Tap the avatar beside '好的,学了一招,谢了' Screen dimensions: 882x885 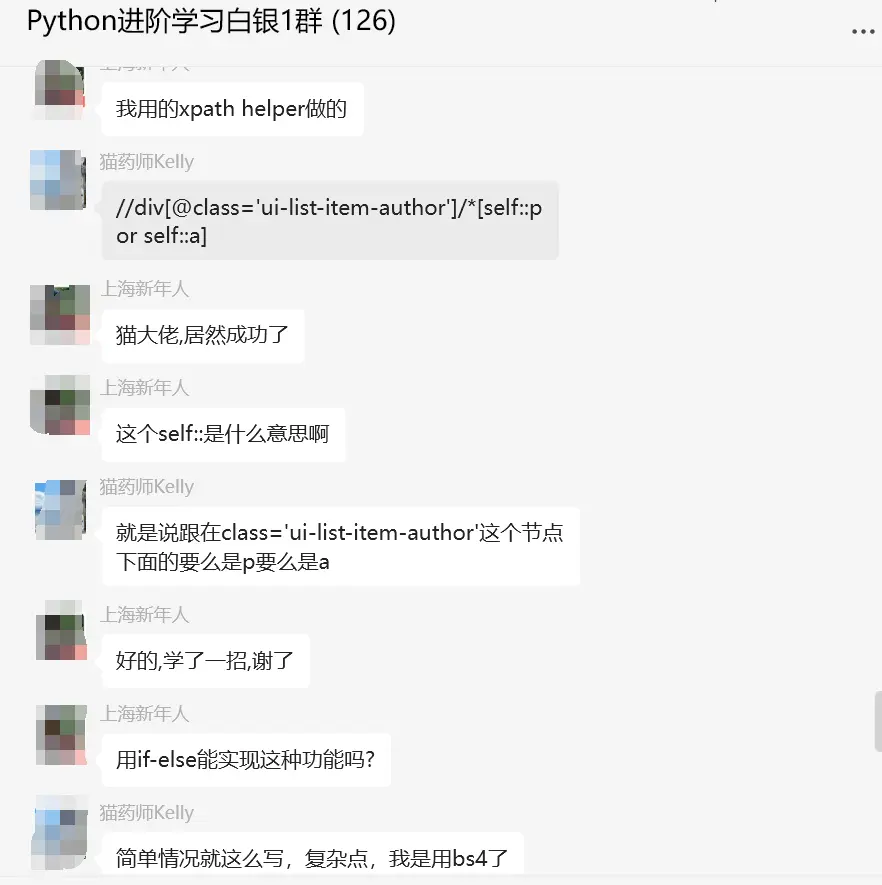point(60,631)
